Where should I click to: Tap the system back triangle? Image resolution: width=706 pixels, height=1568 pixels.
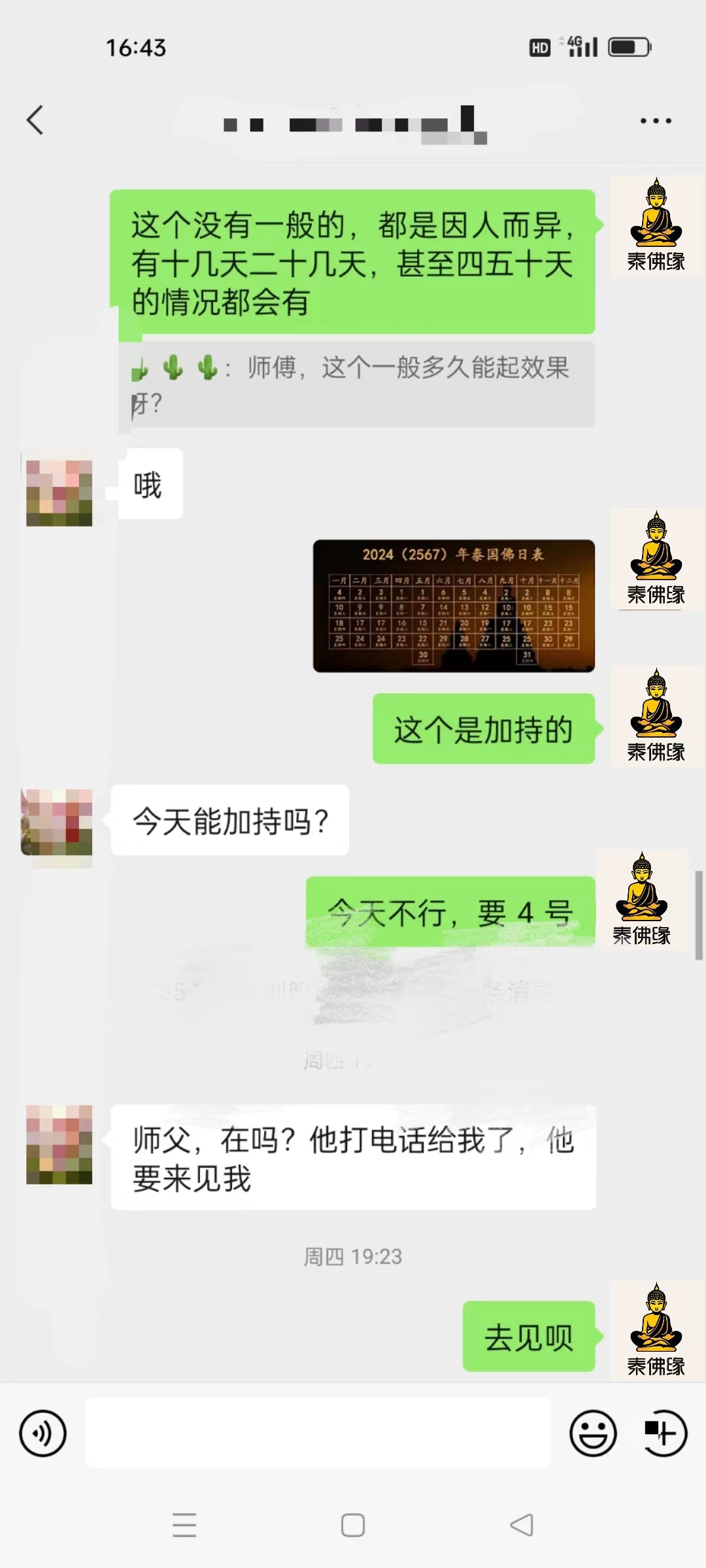tap(522, 1526)
